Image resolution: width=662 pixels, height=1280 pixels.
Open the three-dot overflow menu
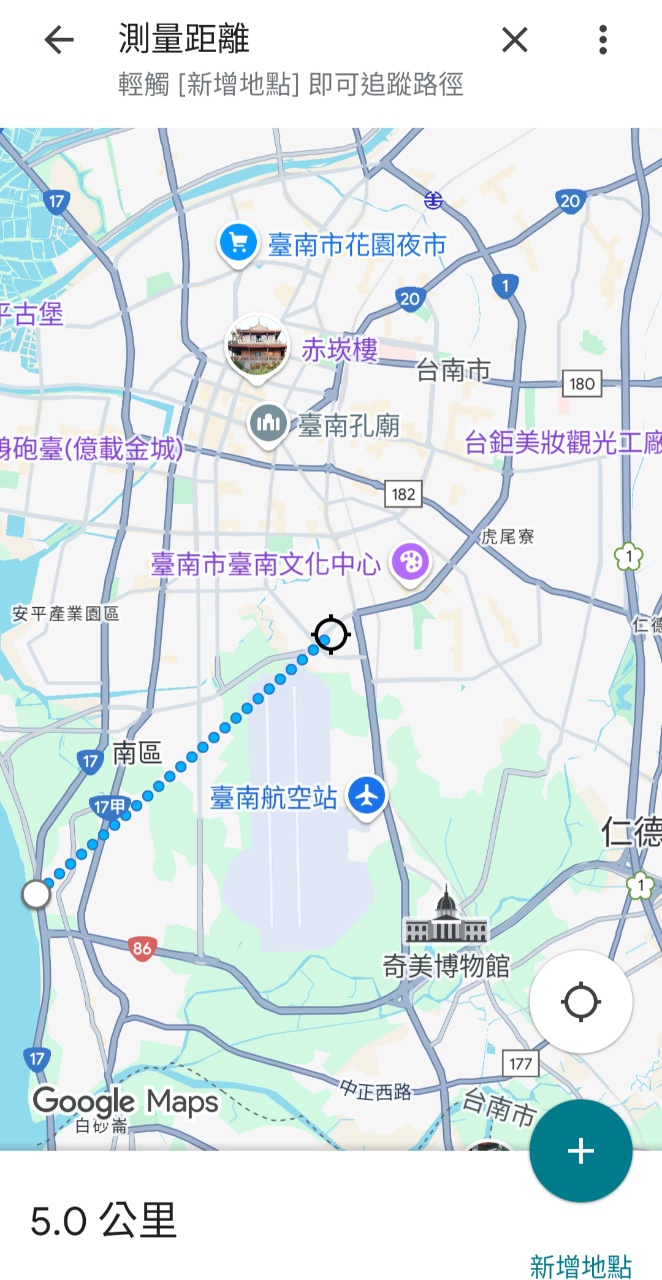coord(602,40)
